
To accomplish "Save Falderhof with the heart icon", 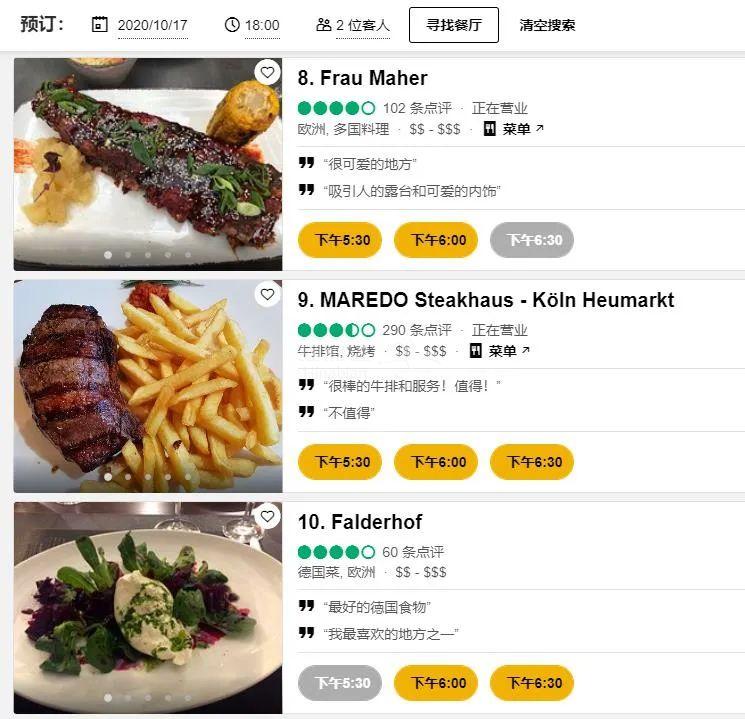I will click(267, 516).
